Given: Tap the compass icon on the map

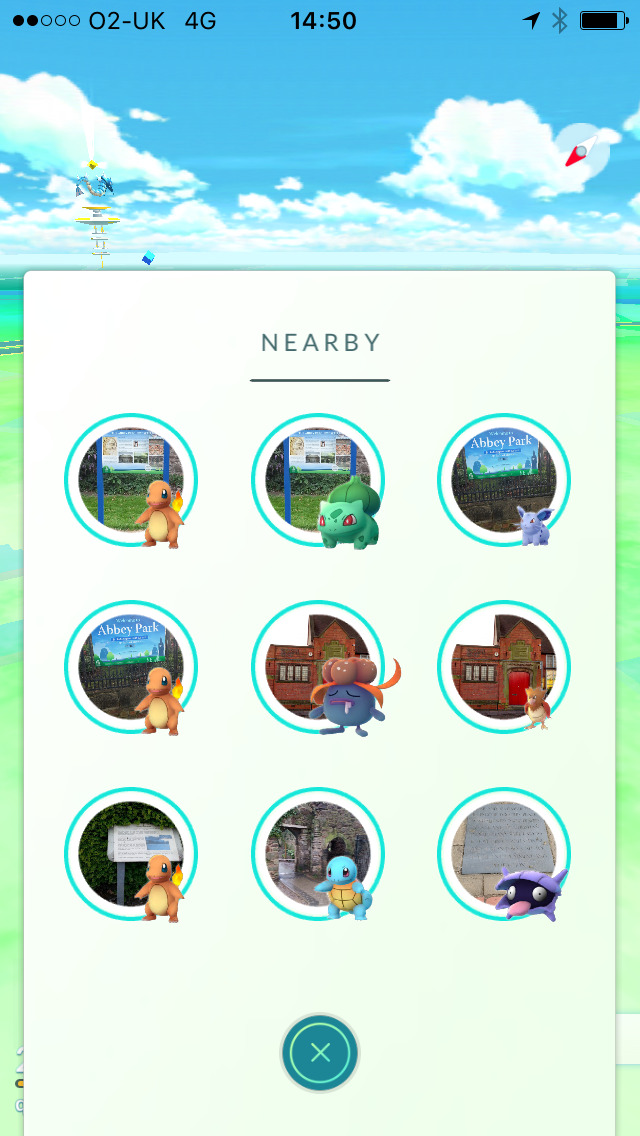Looking at the screenshot, I should pyautogui.click(x=580, y=152).
